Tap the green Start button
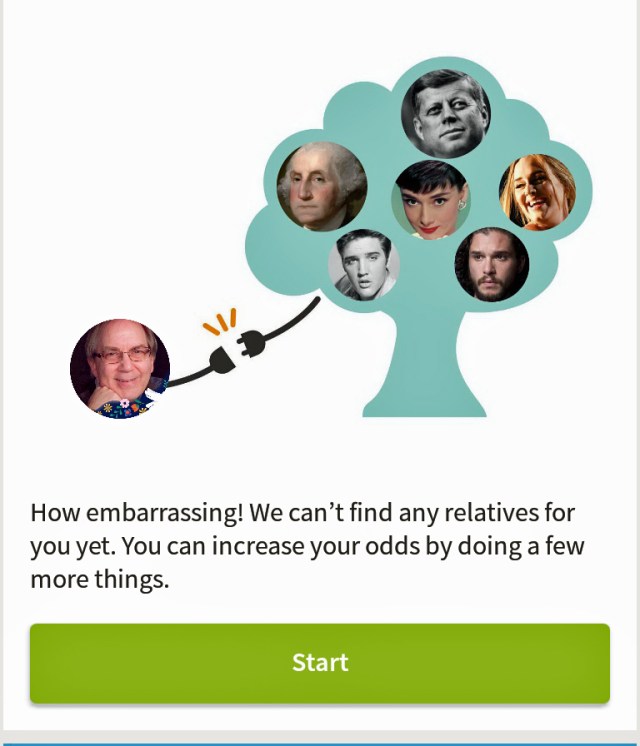Viewport: 640px width, 746px height. pos(320,663)
